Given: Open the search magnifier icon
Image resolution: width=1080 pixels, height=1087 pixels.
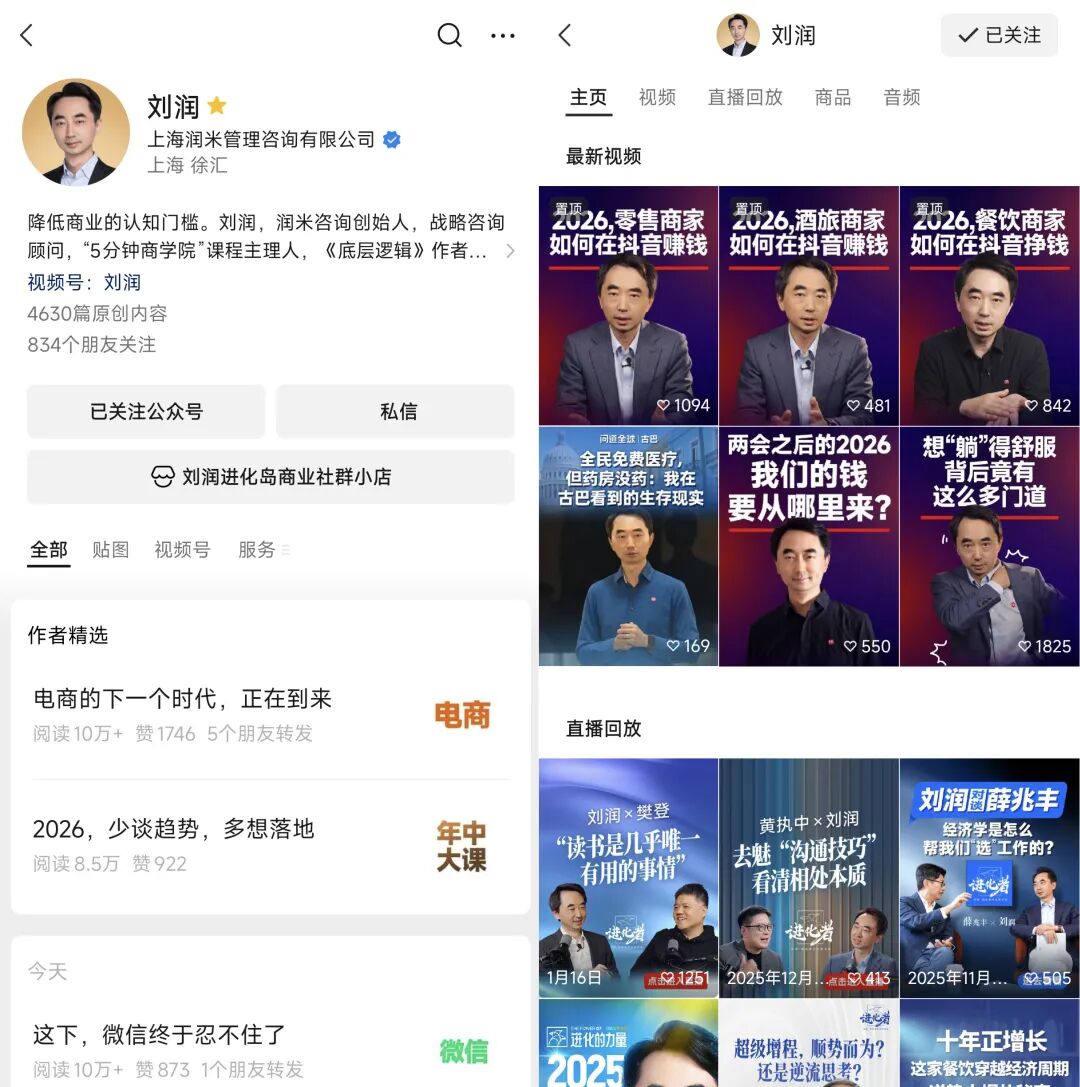Looking at the screenshot, I should click(450, 36).
